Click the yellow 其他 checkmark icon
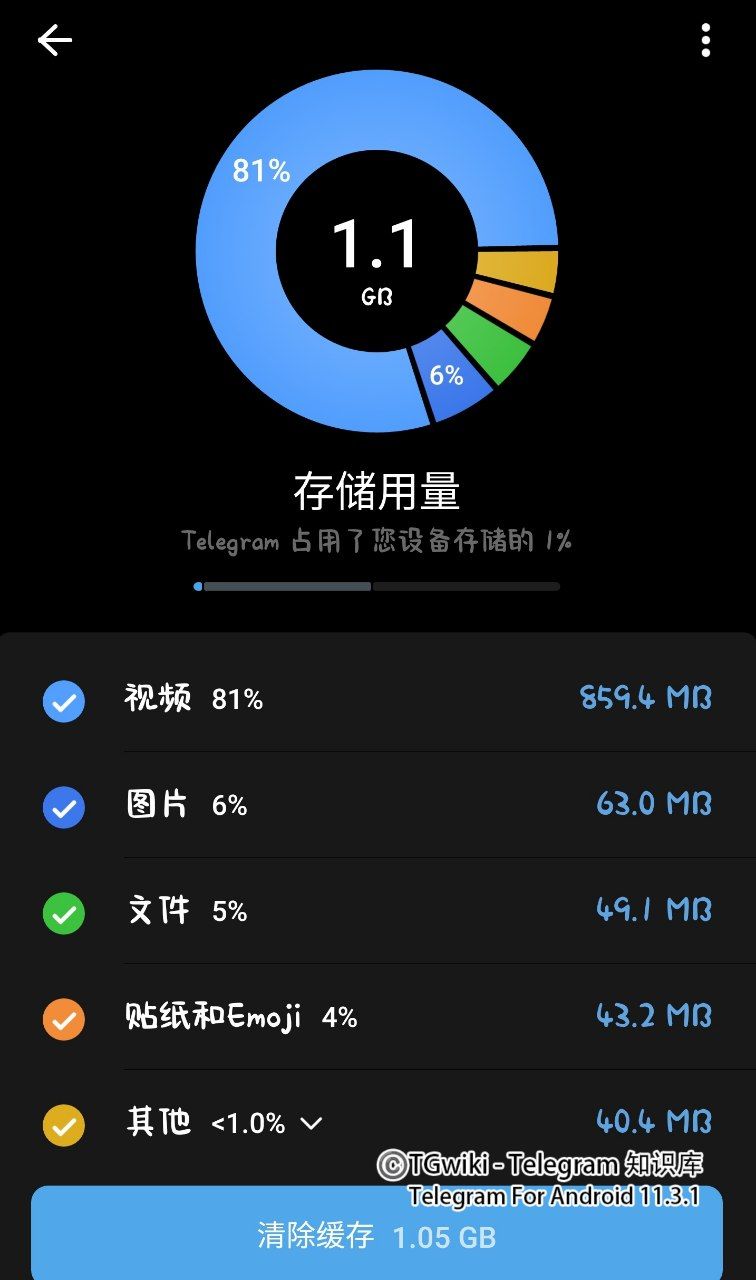756x1280 pixels. (63, 1123)
